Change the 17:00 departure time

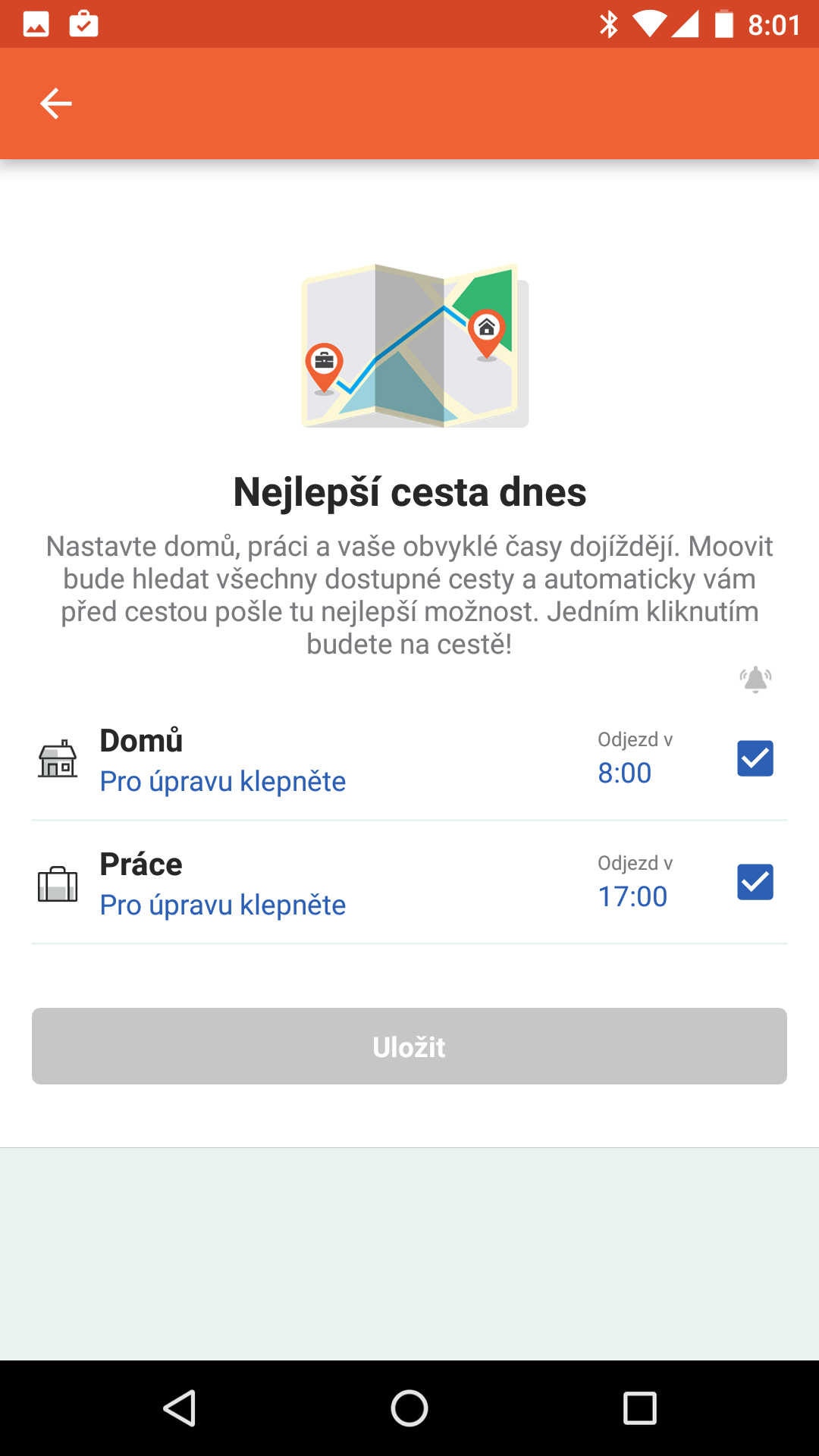[632, 896]
